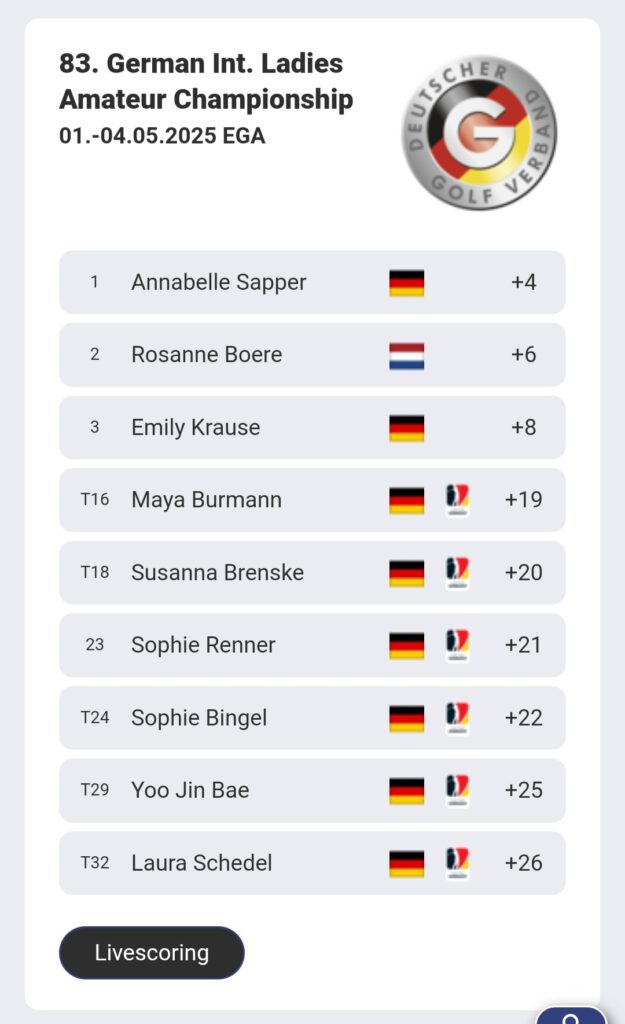Open Annabelle Sapper's leaderboard row
Screen dimensions: 625x1024
[x=312, y=282]
